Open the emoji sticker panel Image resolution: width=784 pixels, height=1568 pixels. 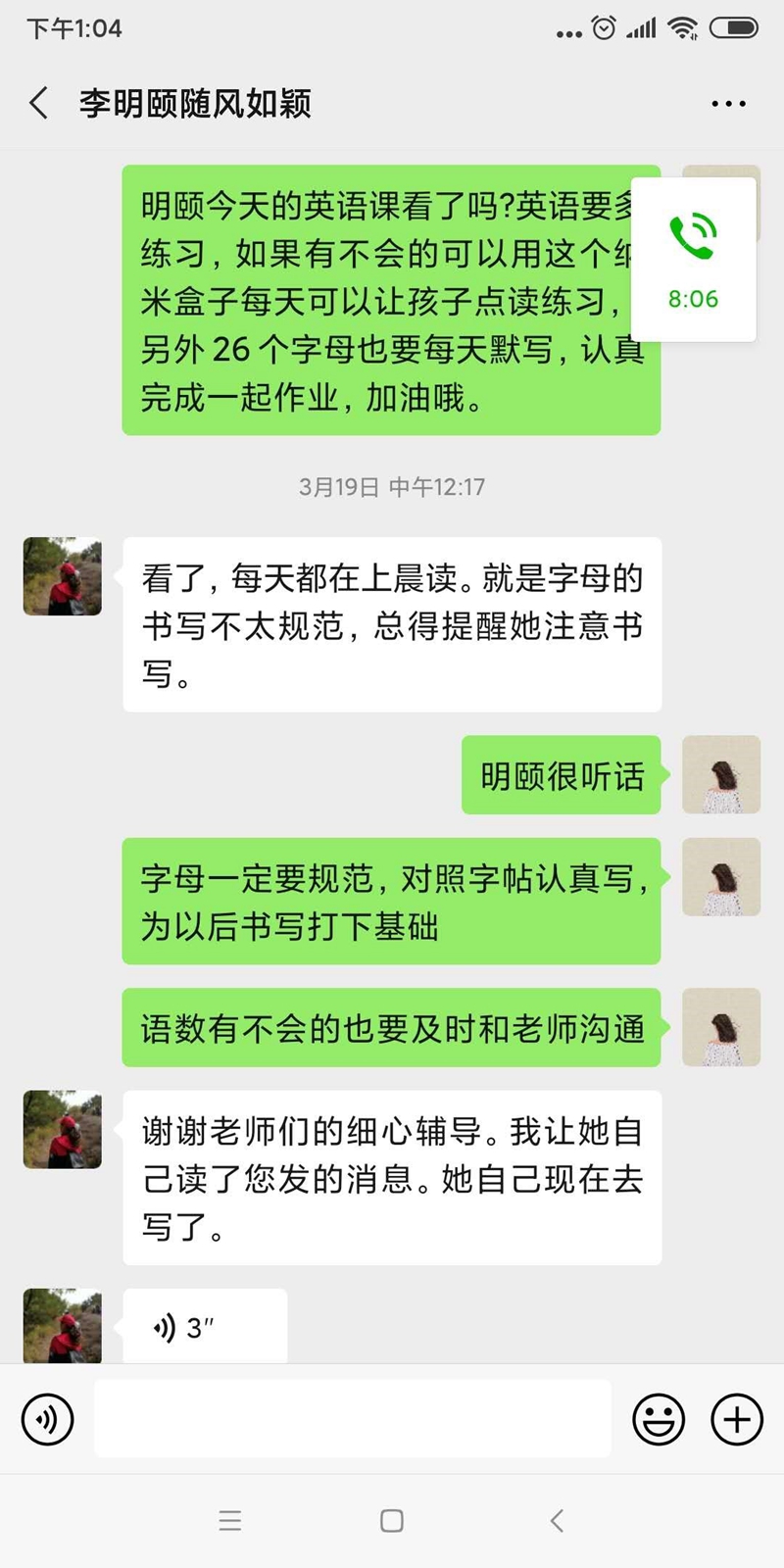point(659,1419)
